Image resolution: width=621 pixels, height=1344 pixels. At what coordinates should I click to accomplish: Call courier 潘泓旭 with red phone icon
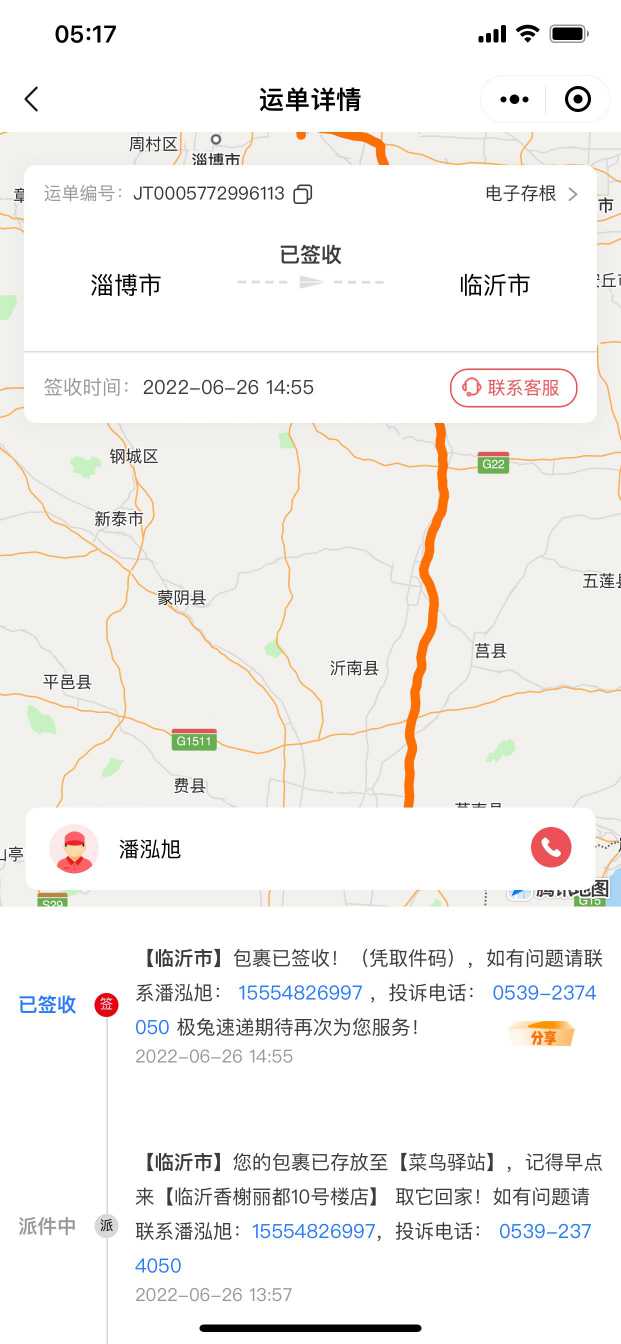[x=550, y=848]
